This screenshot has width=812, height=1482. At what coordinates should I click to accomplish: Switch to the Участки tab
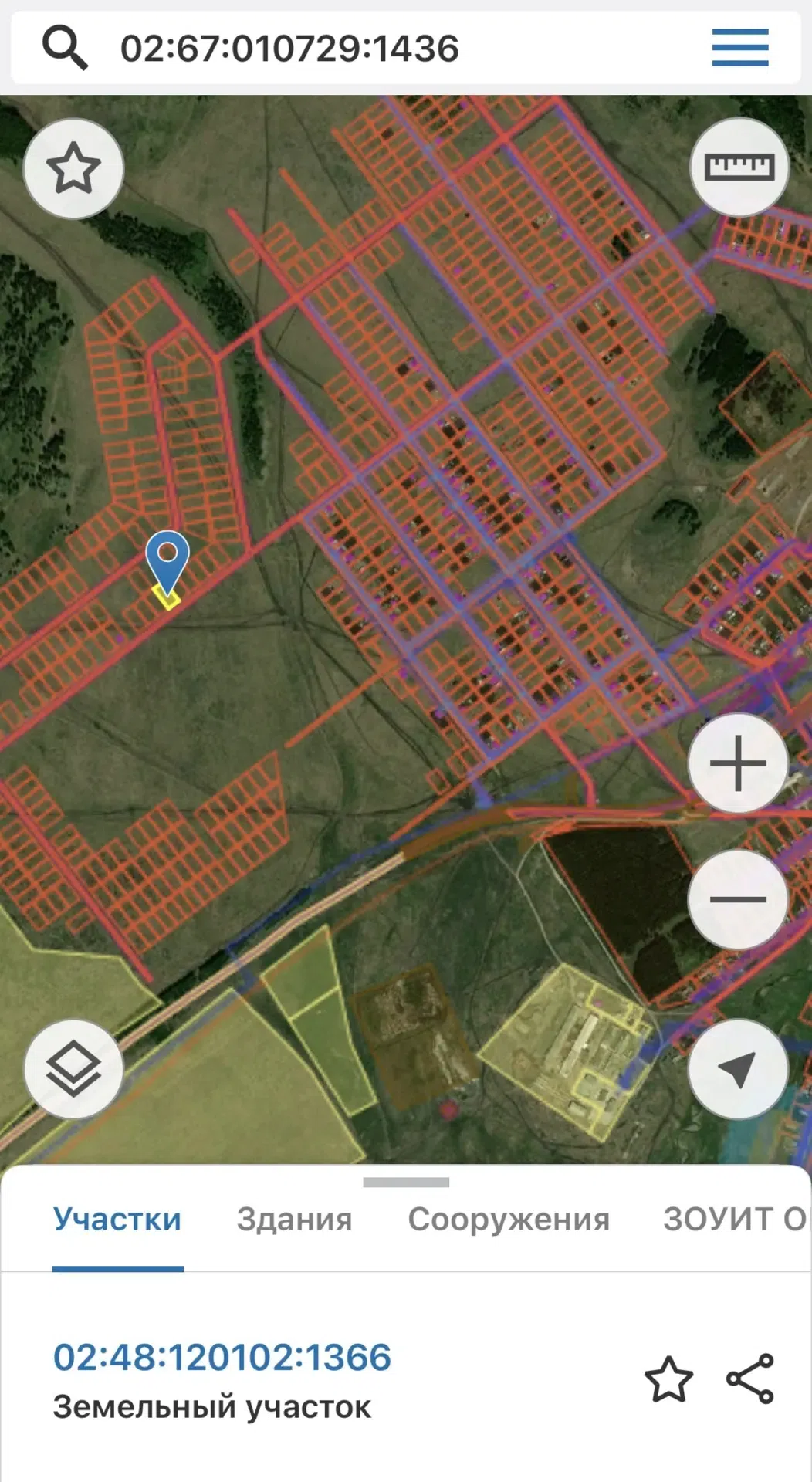point(117,1220)
